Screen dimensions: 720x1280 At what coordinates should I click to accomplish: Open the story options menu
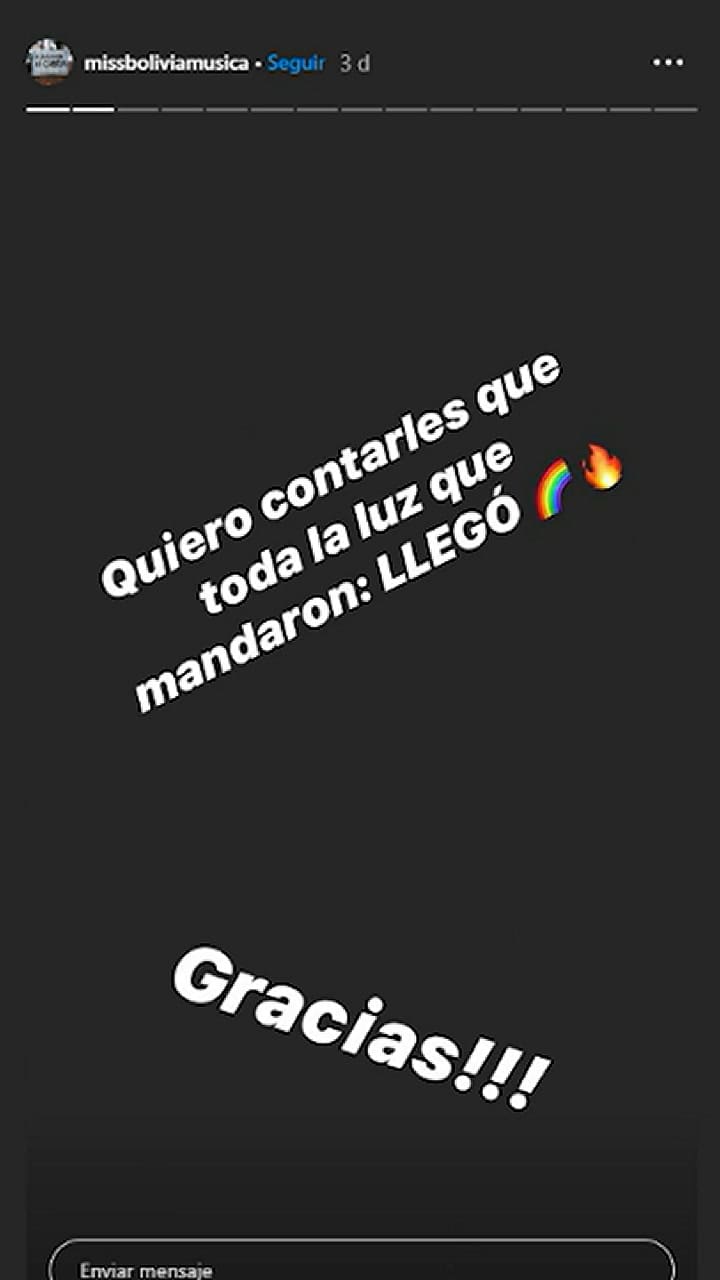point(668,62)
